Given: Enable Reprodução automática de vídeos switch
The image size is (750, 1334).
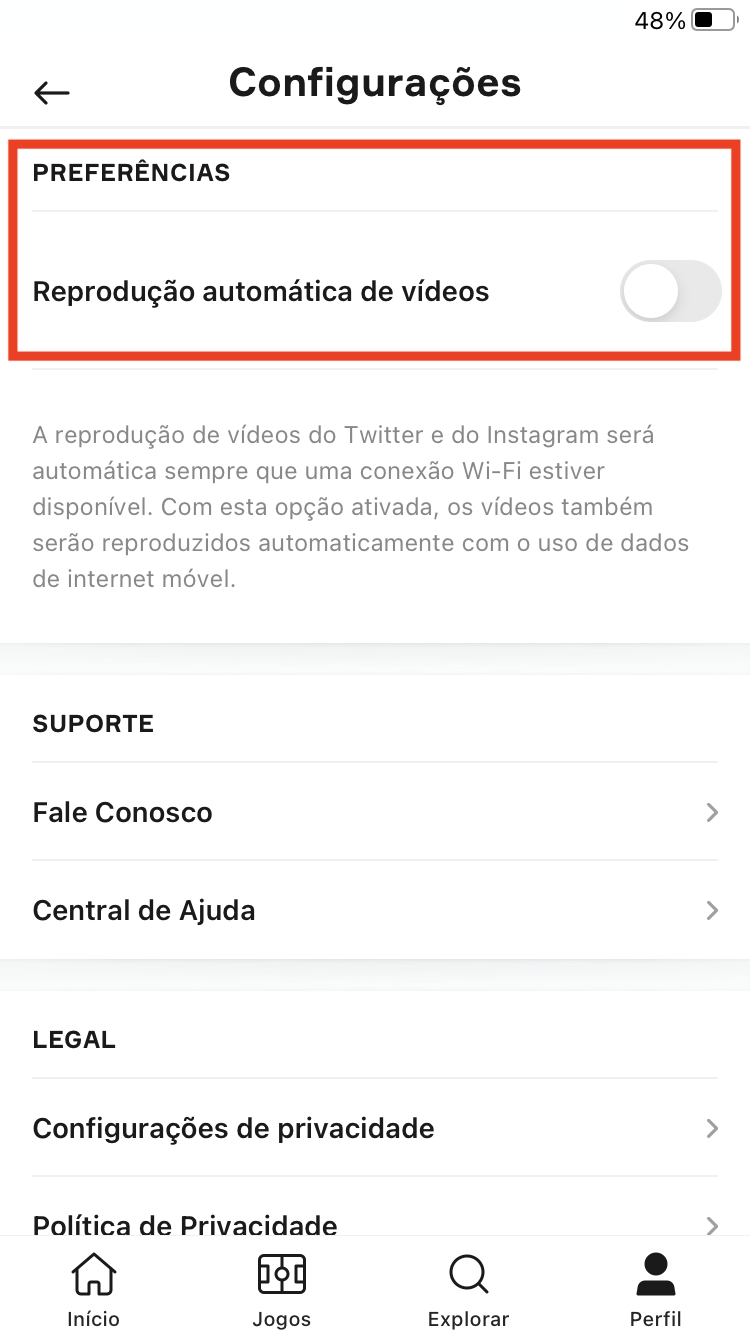Looking at the screenshot, I should [670, 291].
